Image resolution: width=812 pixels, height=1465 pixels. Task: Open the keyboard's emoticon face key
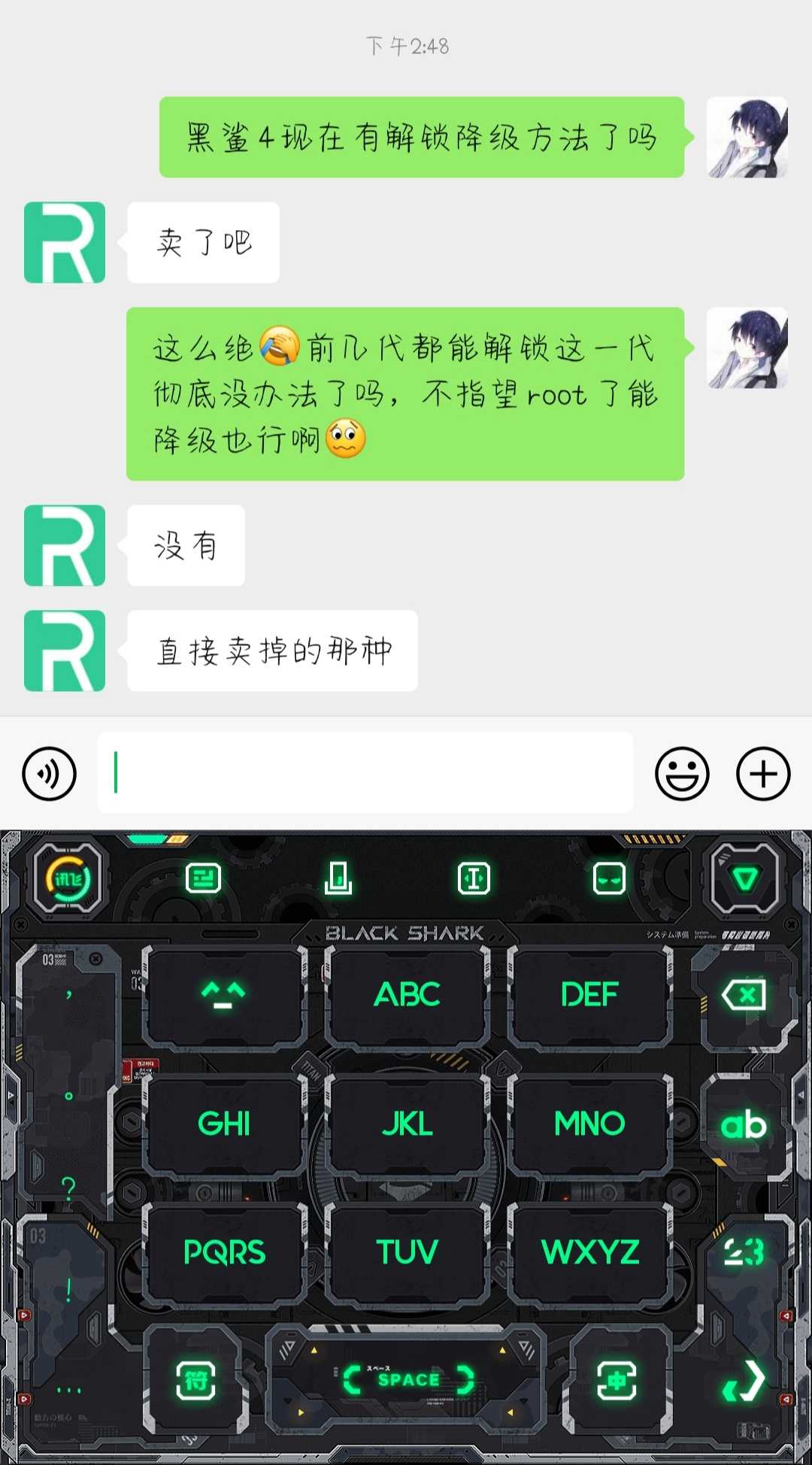(224, 995)
